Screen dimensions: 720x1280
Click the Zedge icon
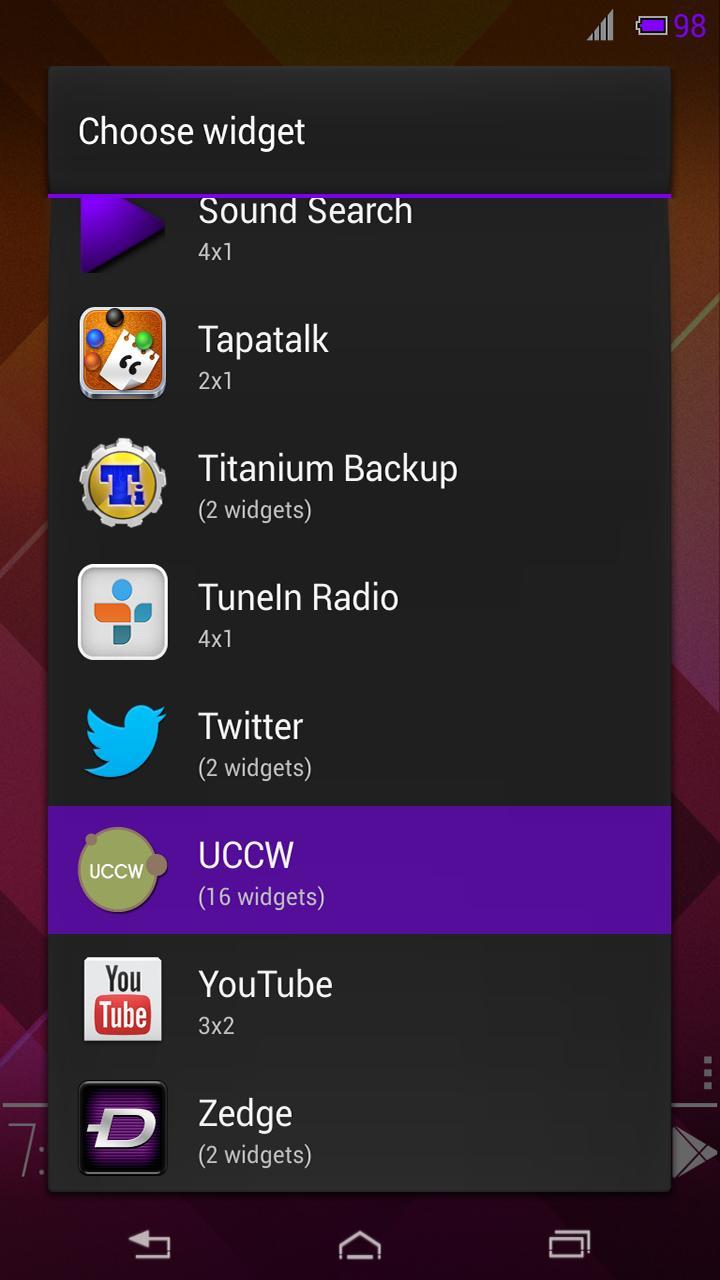click(x=121, y=1126)
